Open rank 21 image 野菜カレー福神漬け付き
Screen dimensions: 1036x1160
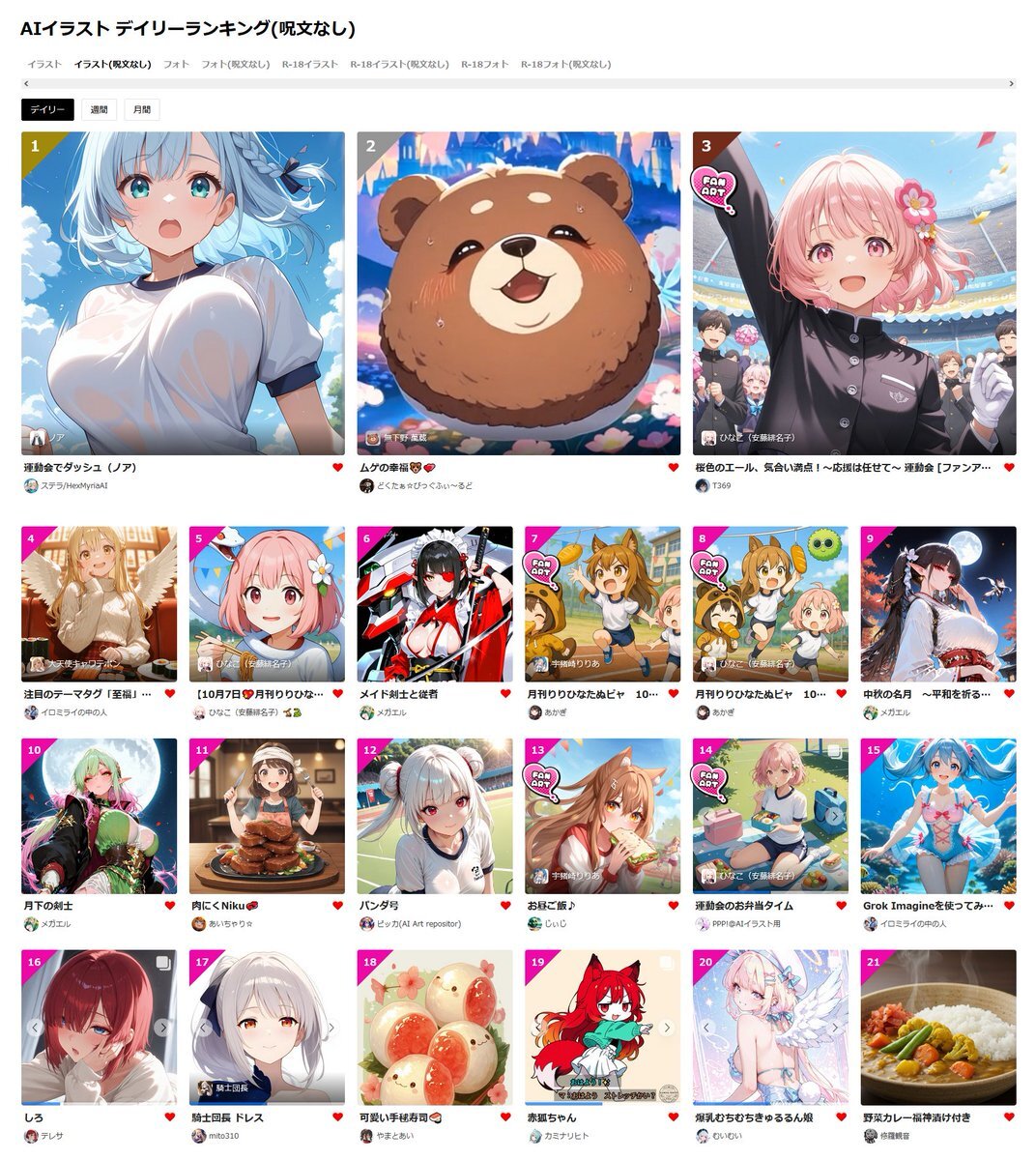(x=938, y=1028)
